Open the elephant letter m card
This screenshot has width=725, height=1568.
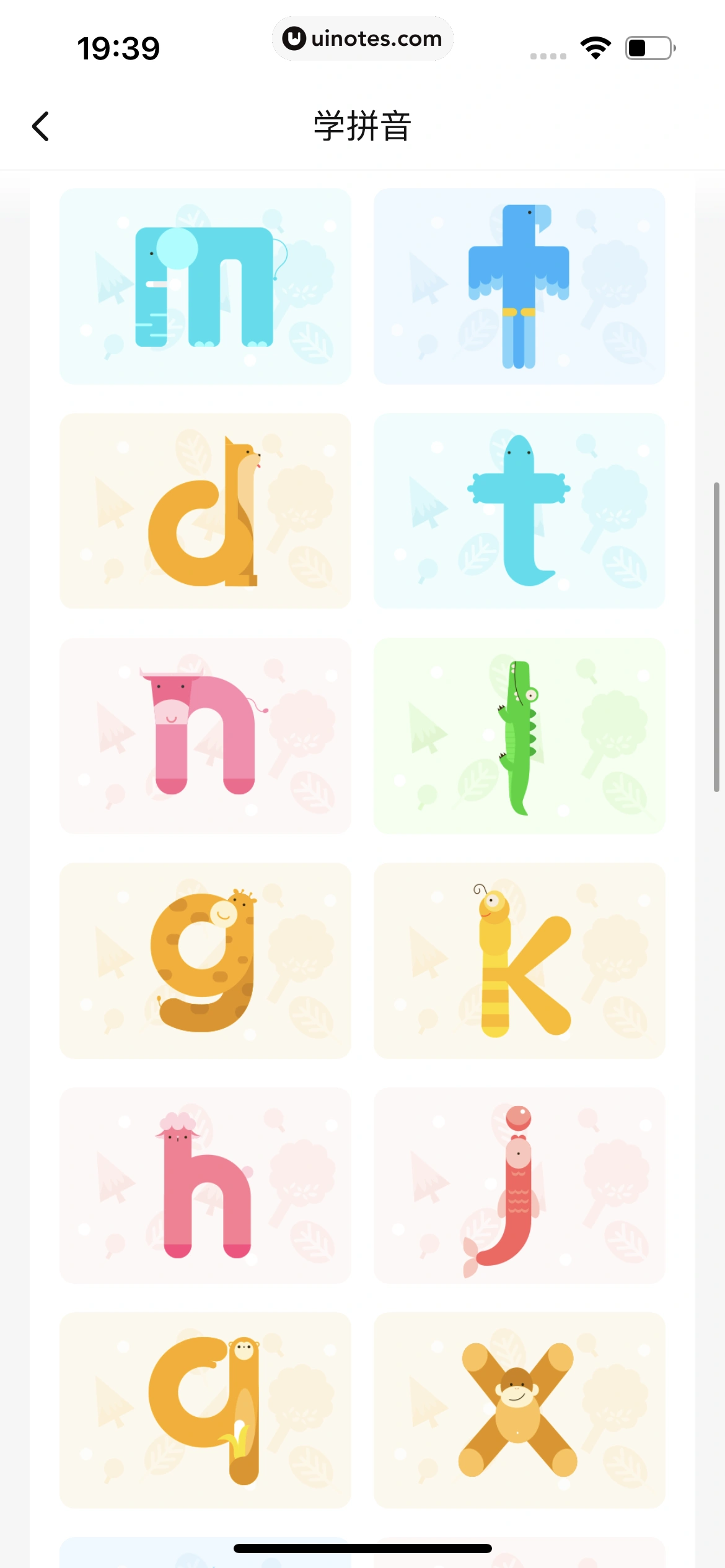205,287
